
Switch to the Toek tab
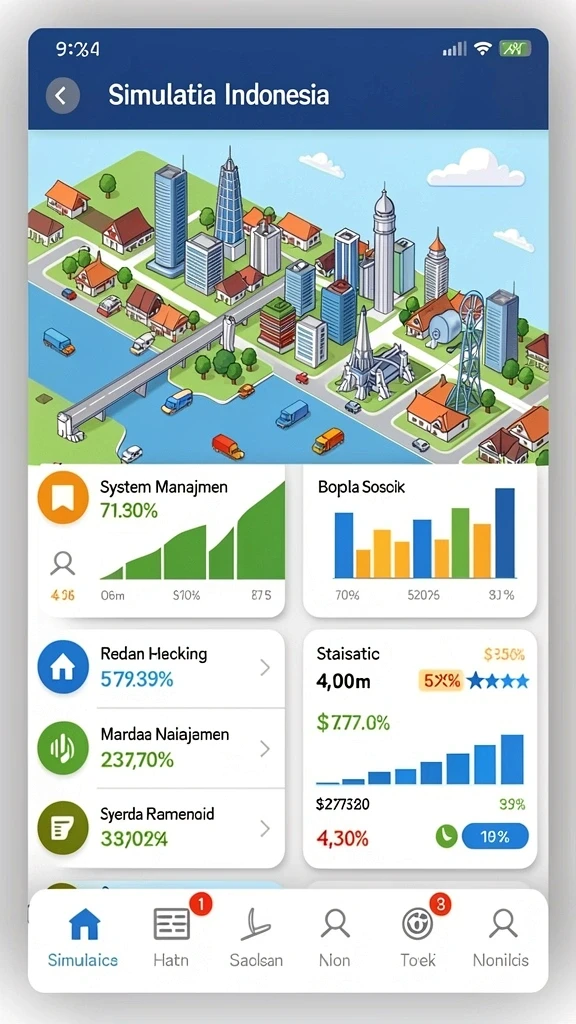point(418,938)
